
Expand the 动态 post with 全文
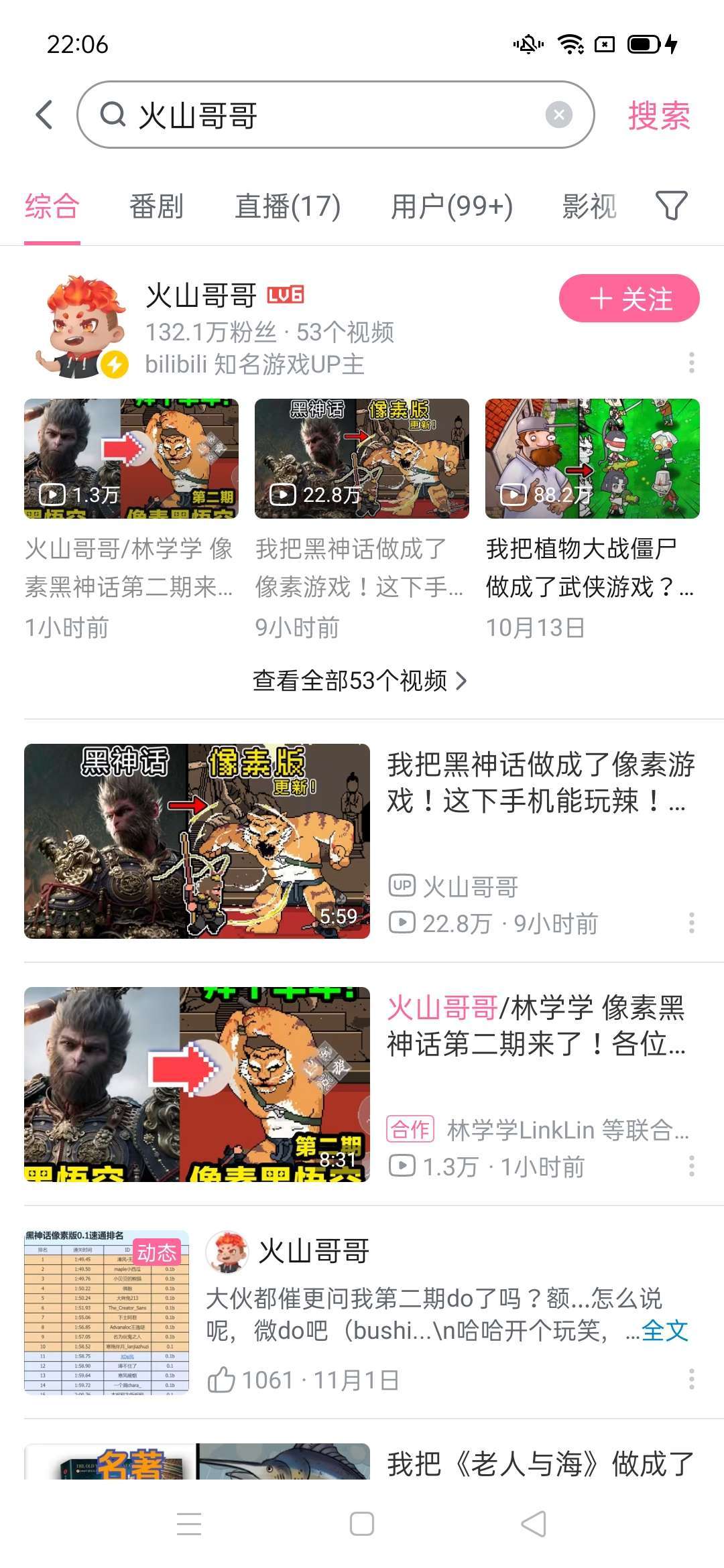coord(665,1330)
